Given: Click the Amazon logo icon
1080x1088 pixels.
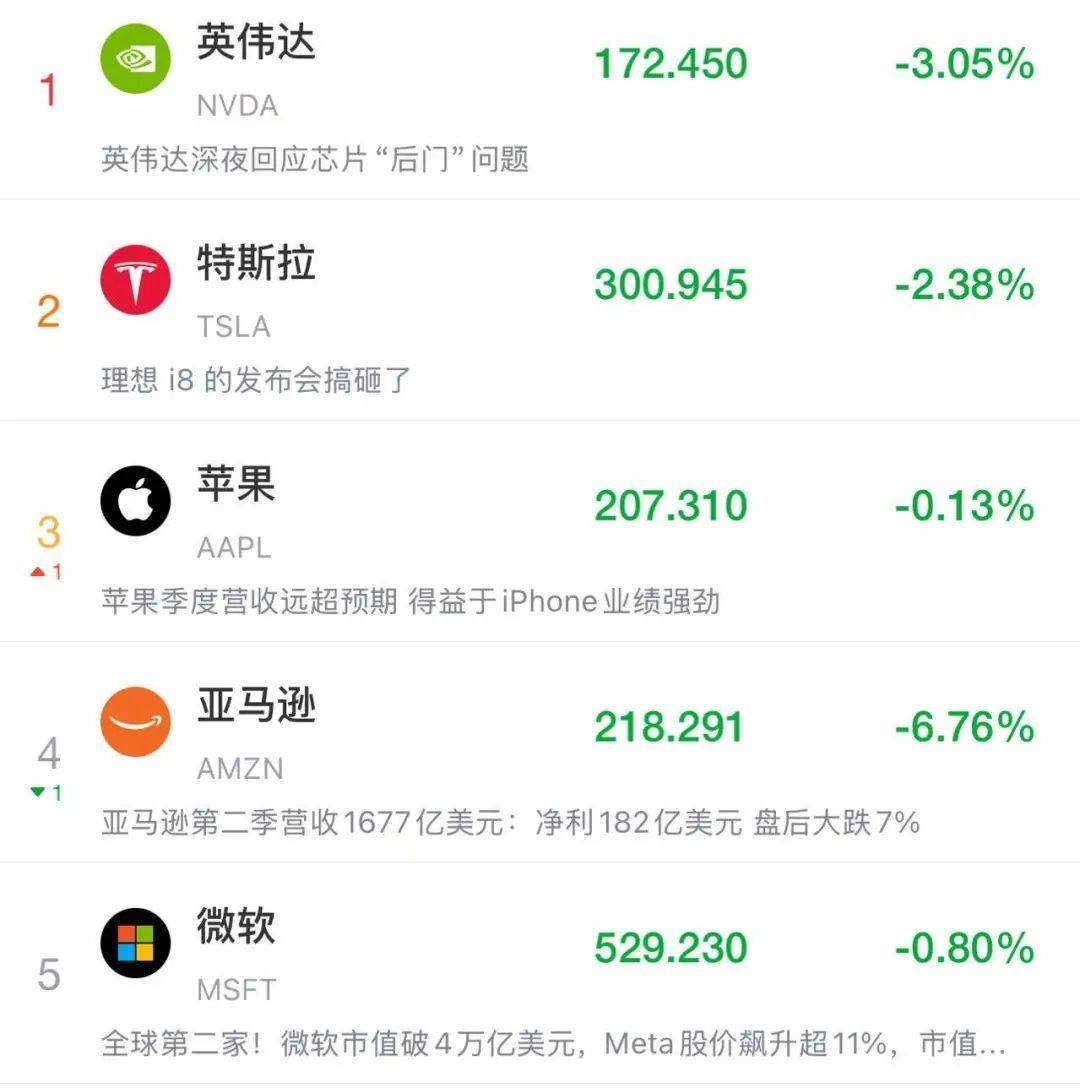Looking at the screenshot, I should click(x=135, y=720).
